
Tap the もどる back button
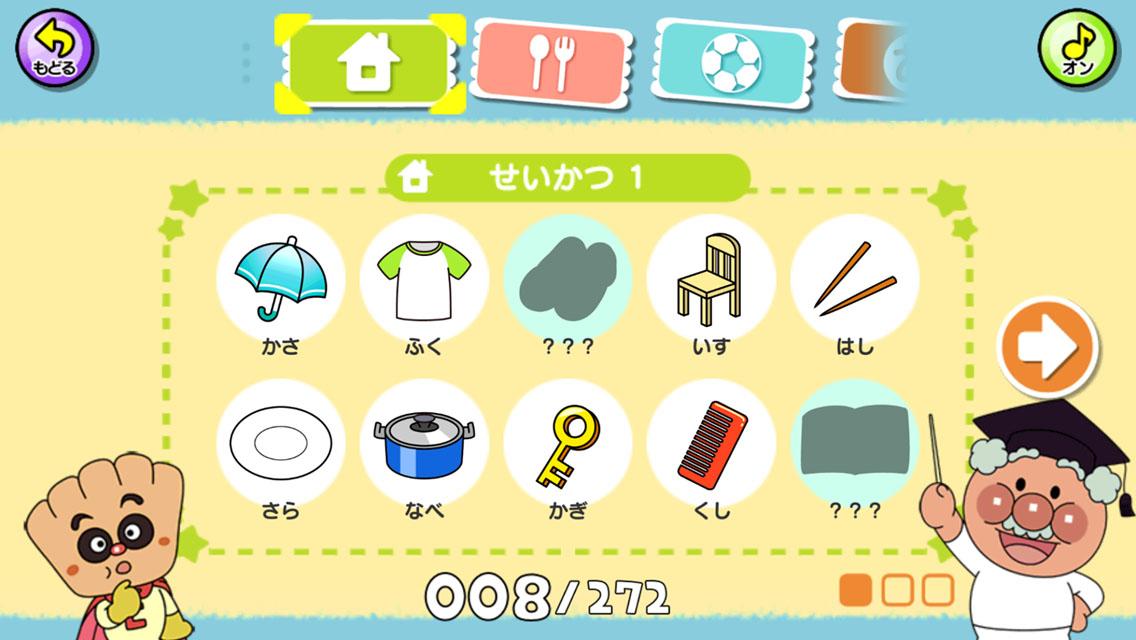pos(54,47)
